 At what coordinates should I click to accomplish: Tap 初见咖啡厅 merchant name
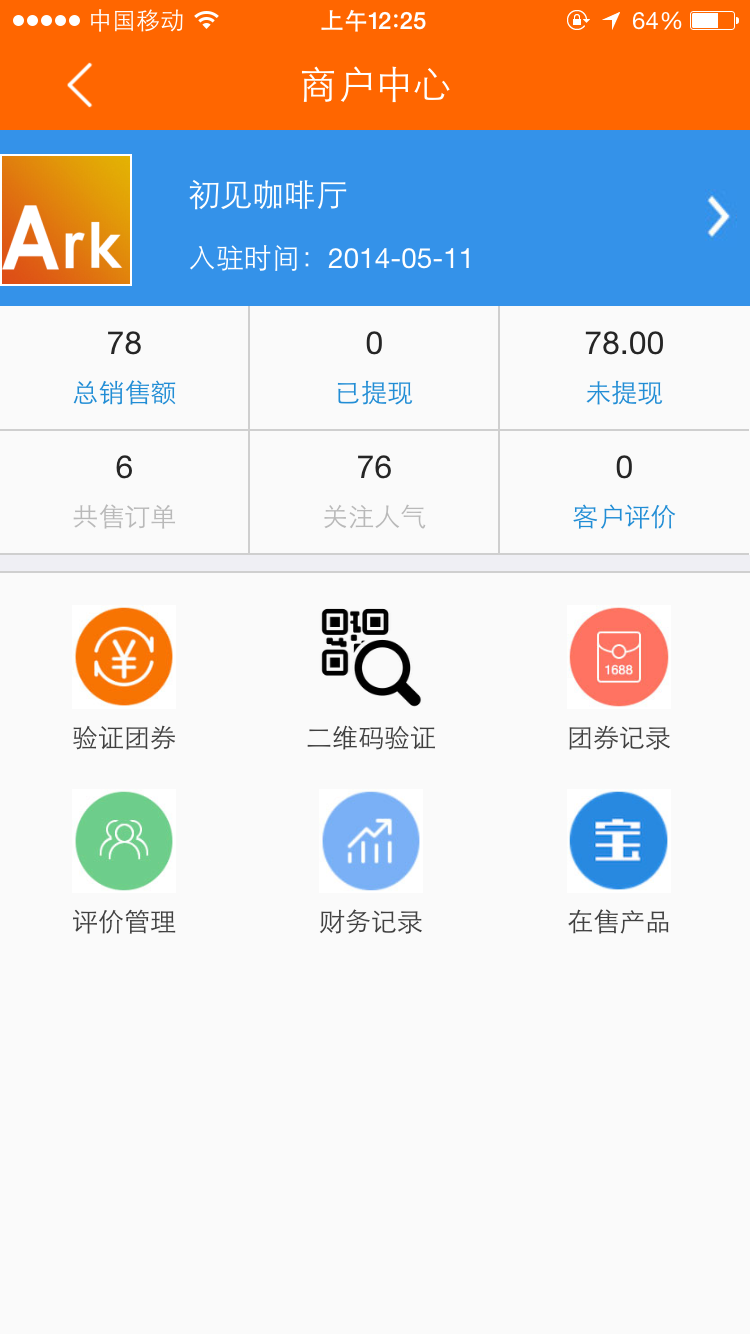pyautogui.click(x=266, y=194)
